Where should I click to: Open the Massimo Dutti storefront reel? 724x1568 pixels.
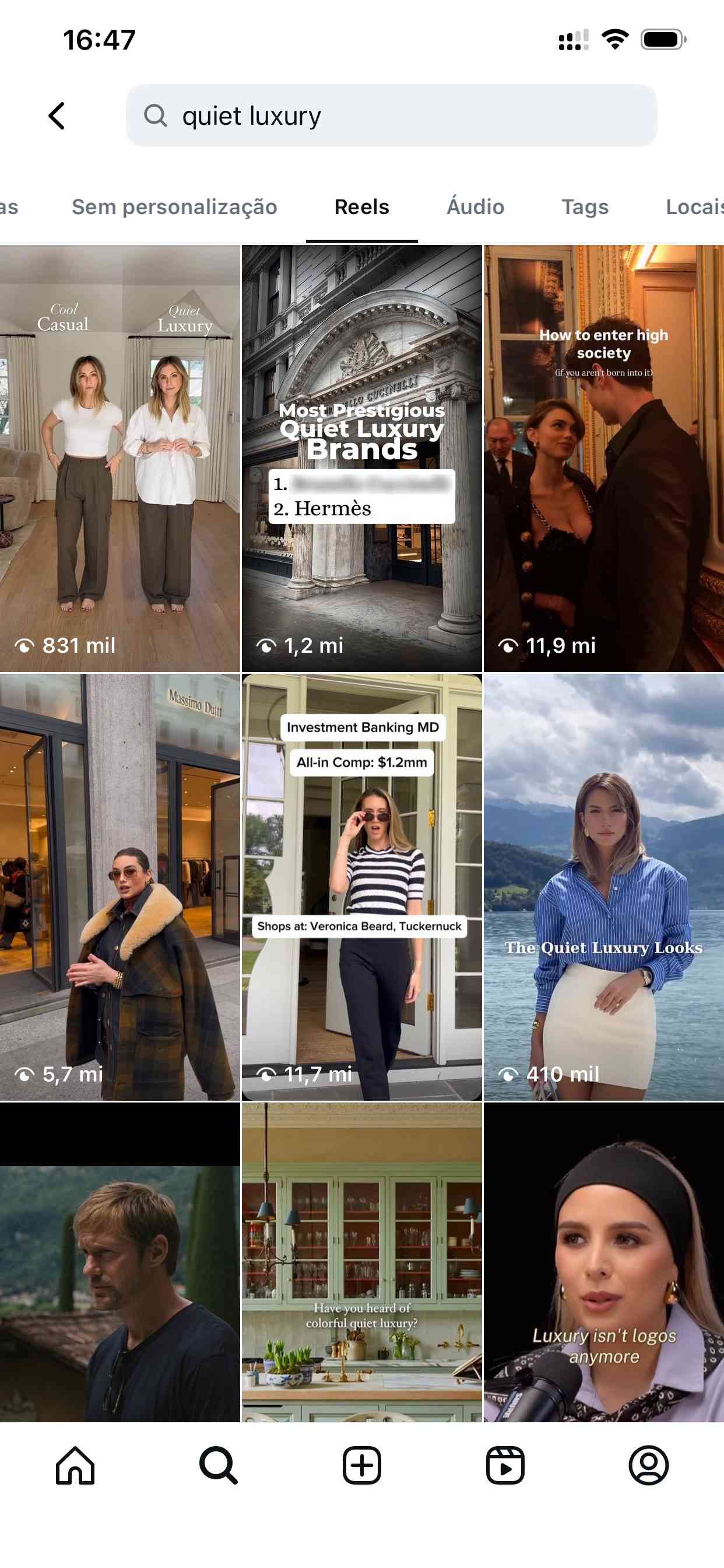(x=120, y=886)
